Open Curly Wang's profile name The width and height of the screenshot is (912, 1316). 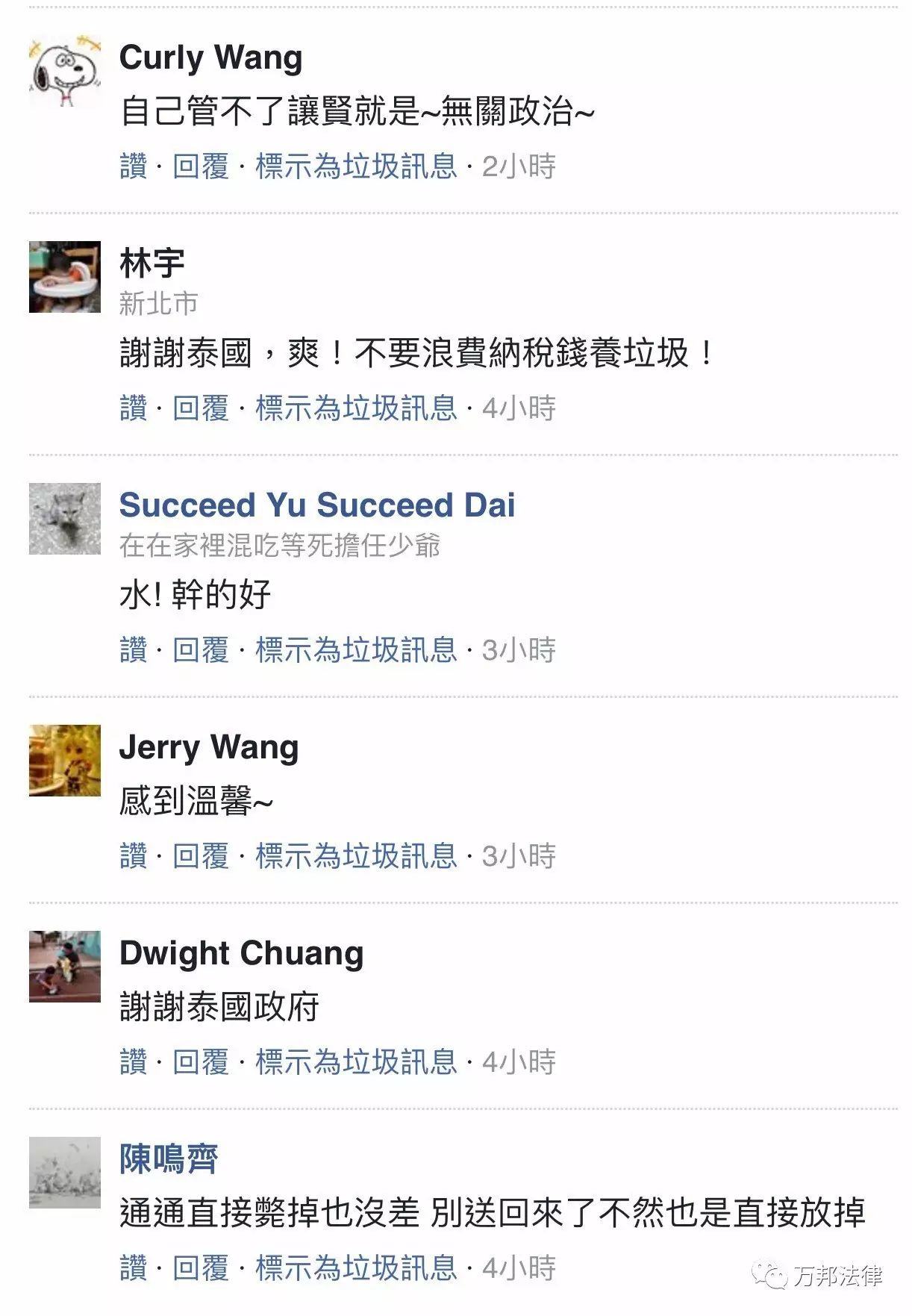(x=210, y=57)
